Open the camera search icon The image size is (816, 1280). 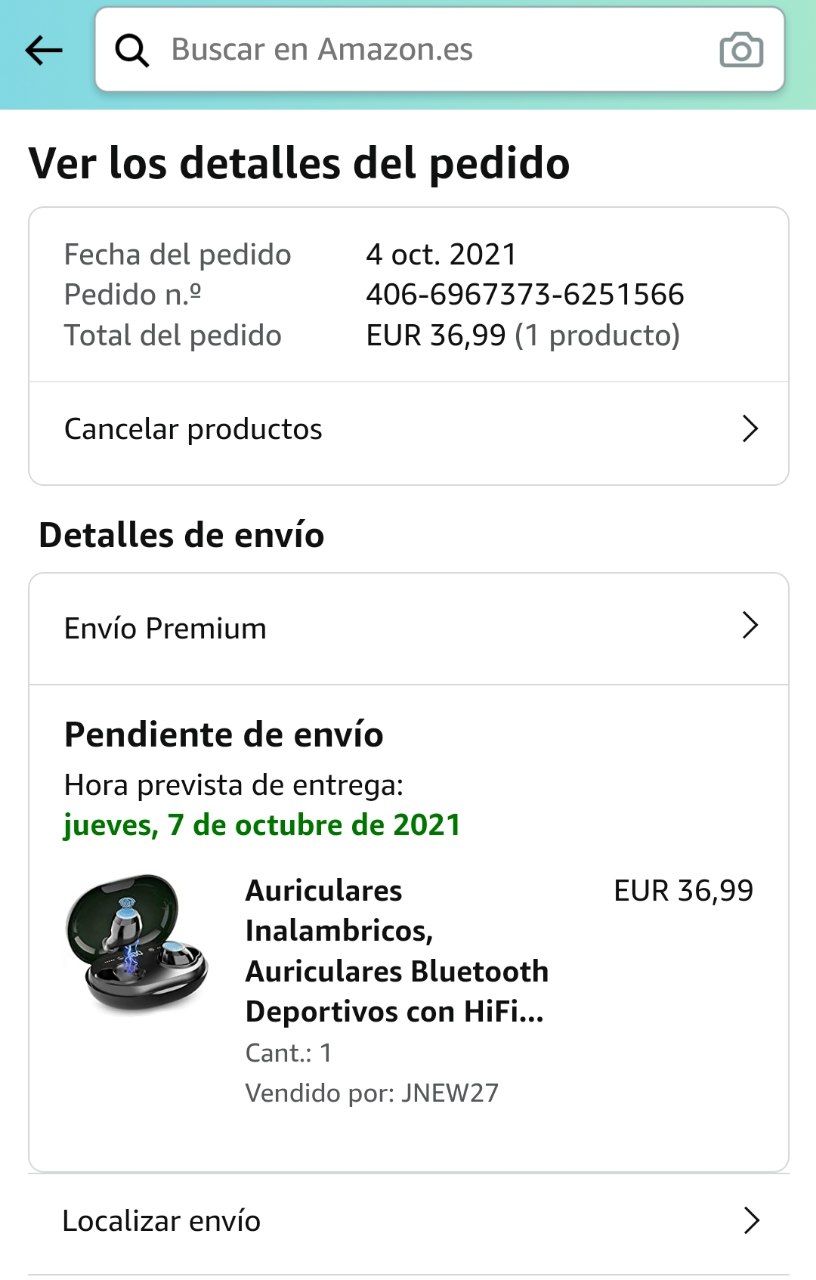click(x=741, y=50)
